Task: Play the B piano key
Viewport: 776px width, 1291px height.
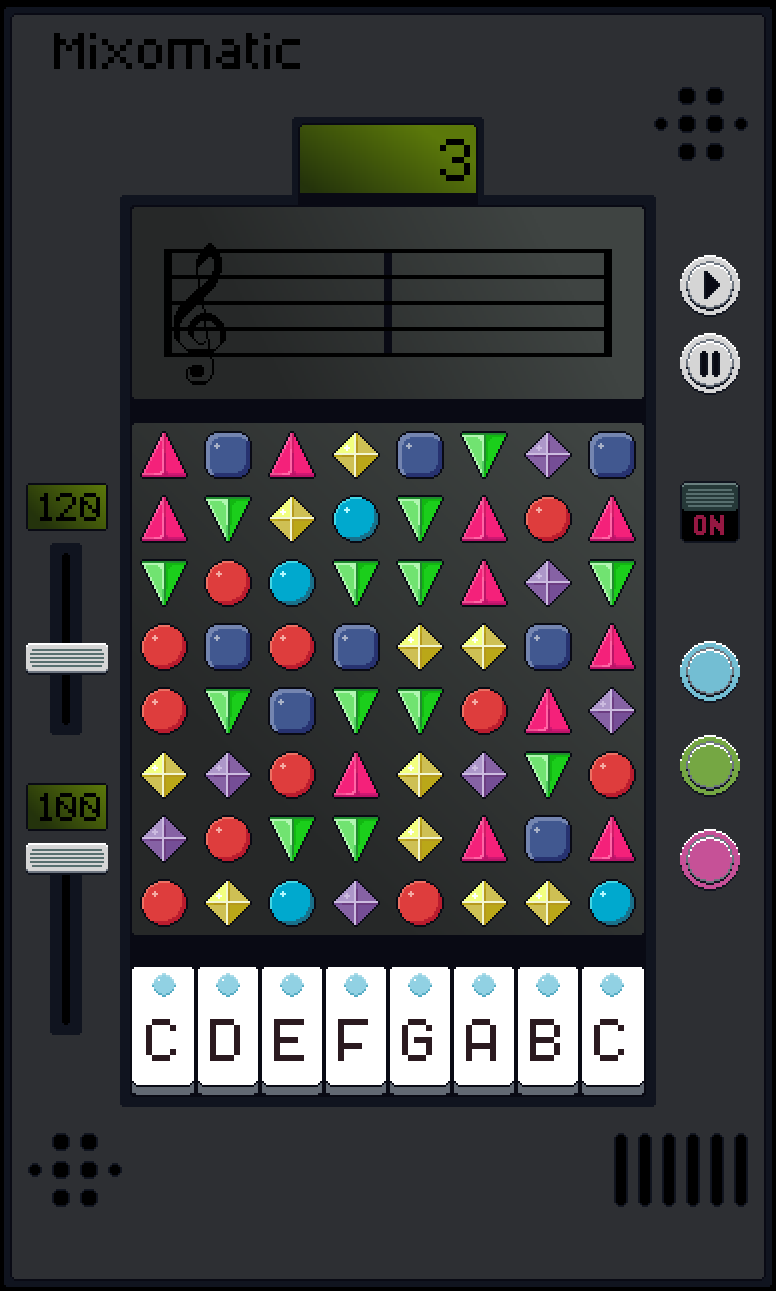Action: click(548, 1029)
